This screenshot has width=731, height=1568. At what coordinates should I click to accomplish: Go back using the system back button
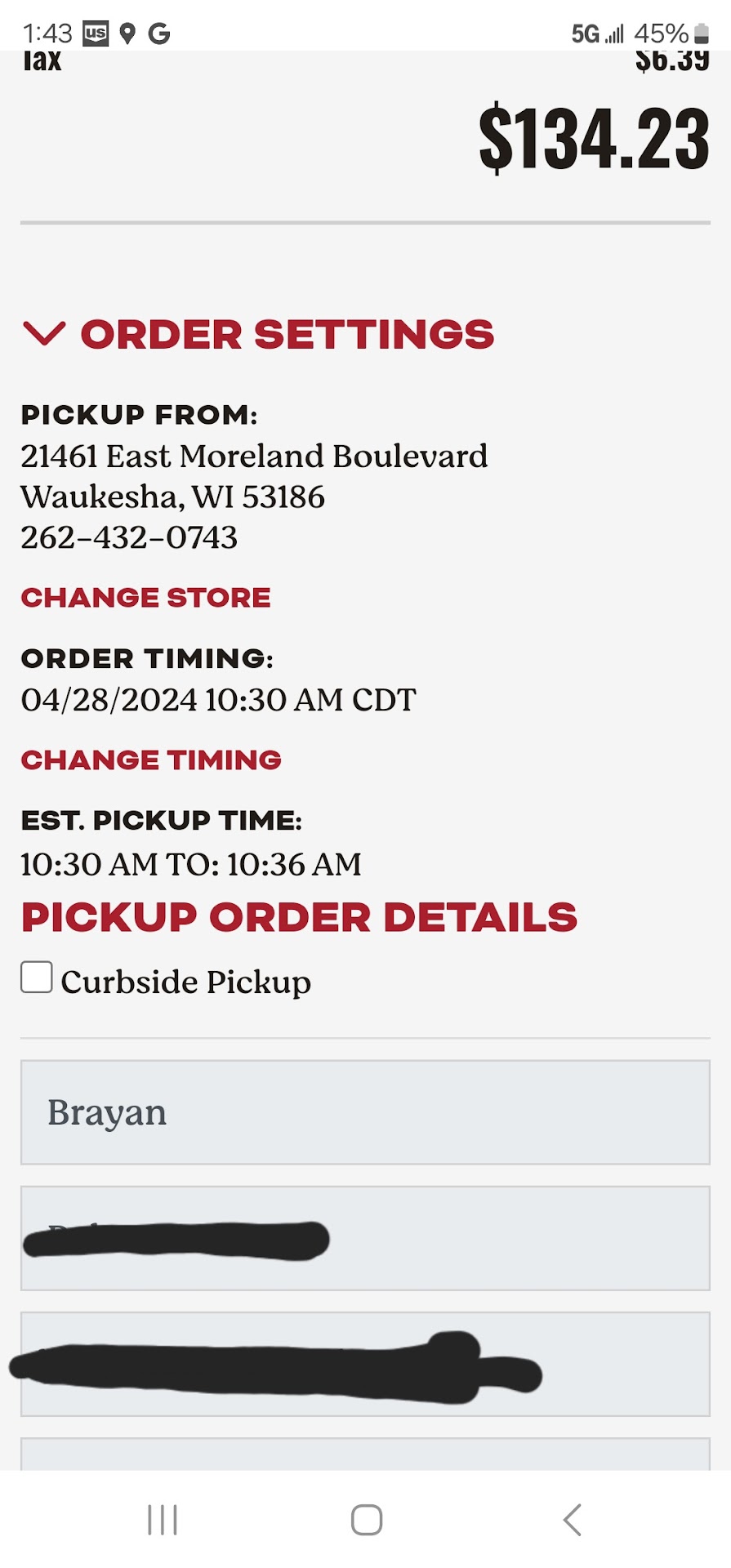coord(573,1520)
